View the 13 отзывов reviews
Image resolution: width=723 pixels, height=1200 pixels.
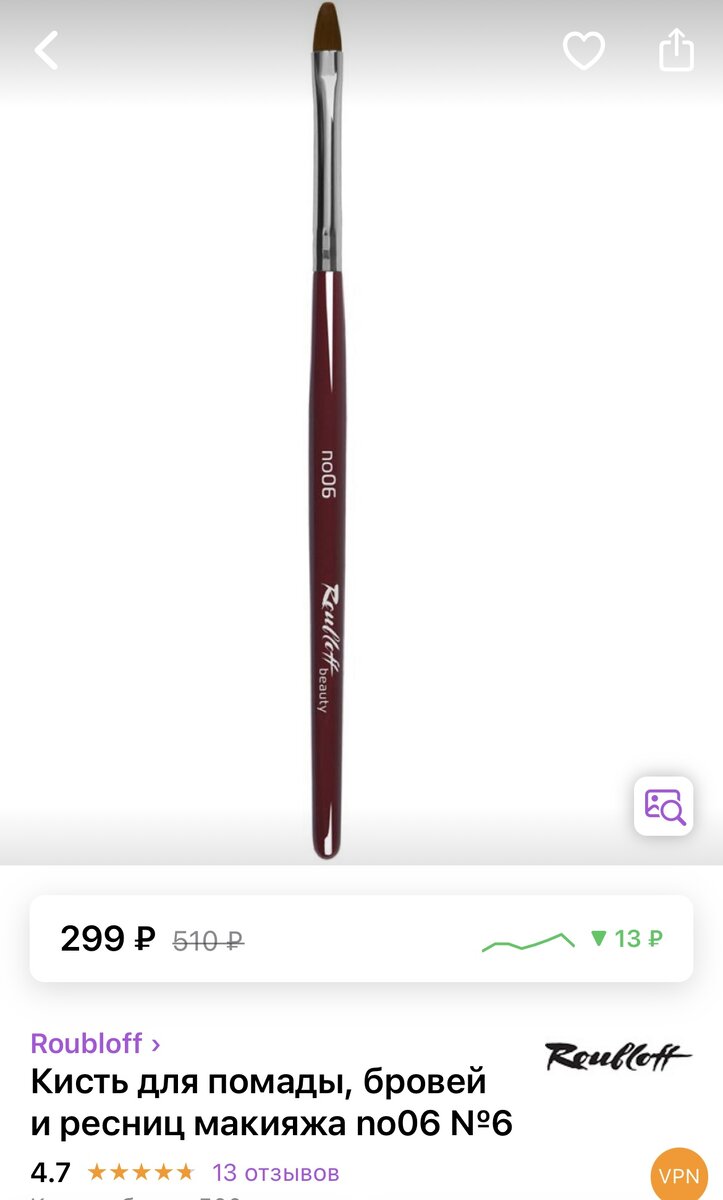coord(275,1172)
